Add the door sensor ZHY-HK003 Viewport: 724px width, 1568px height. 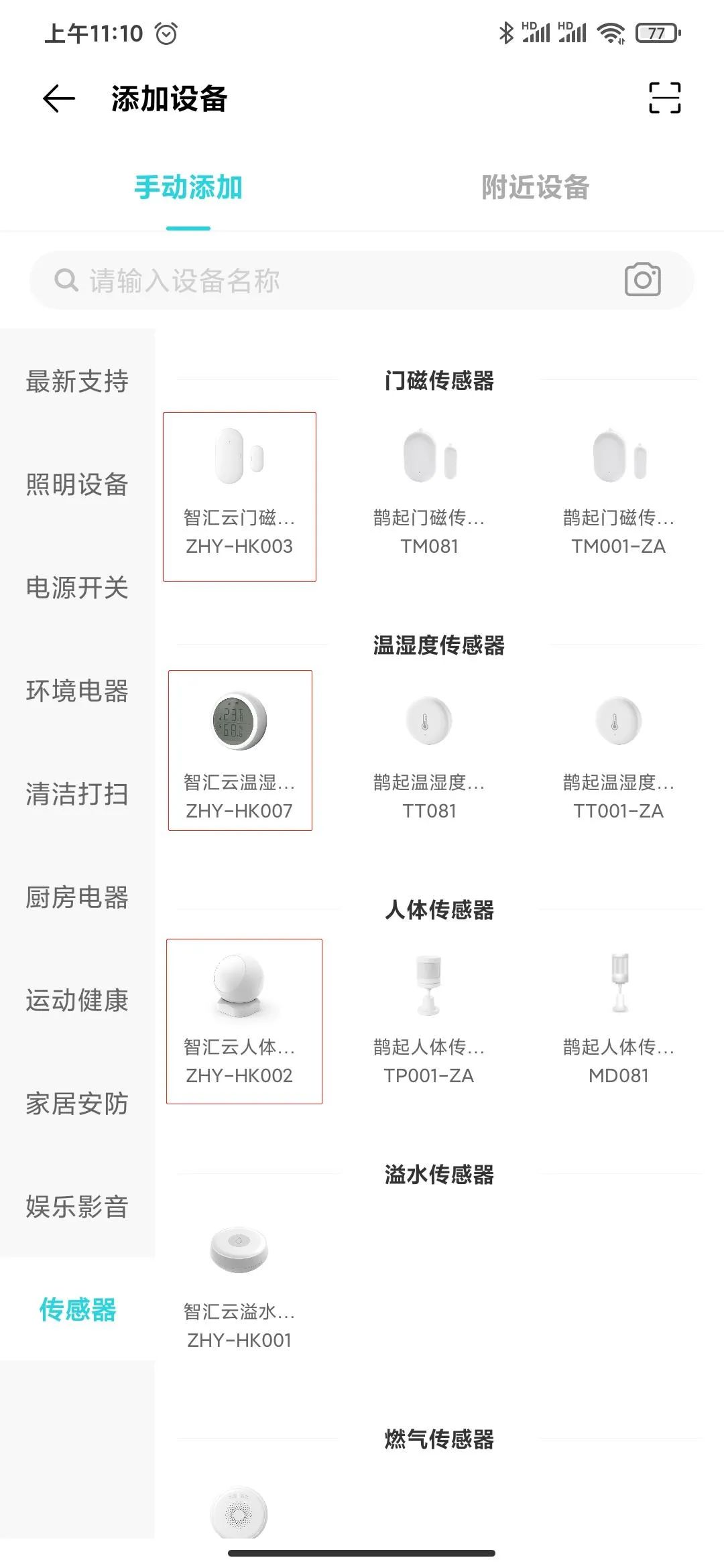coord(239,496)
